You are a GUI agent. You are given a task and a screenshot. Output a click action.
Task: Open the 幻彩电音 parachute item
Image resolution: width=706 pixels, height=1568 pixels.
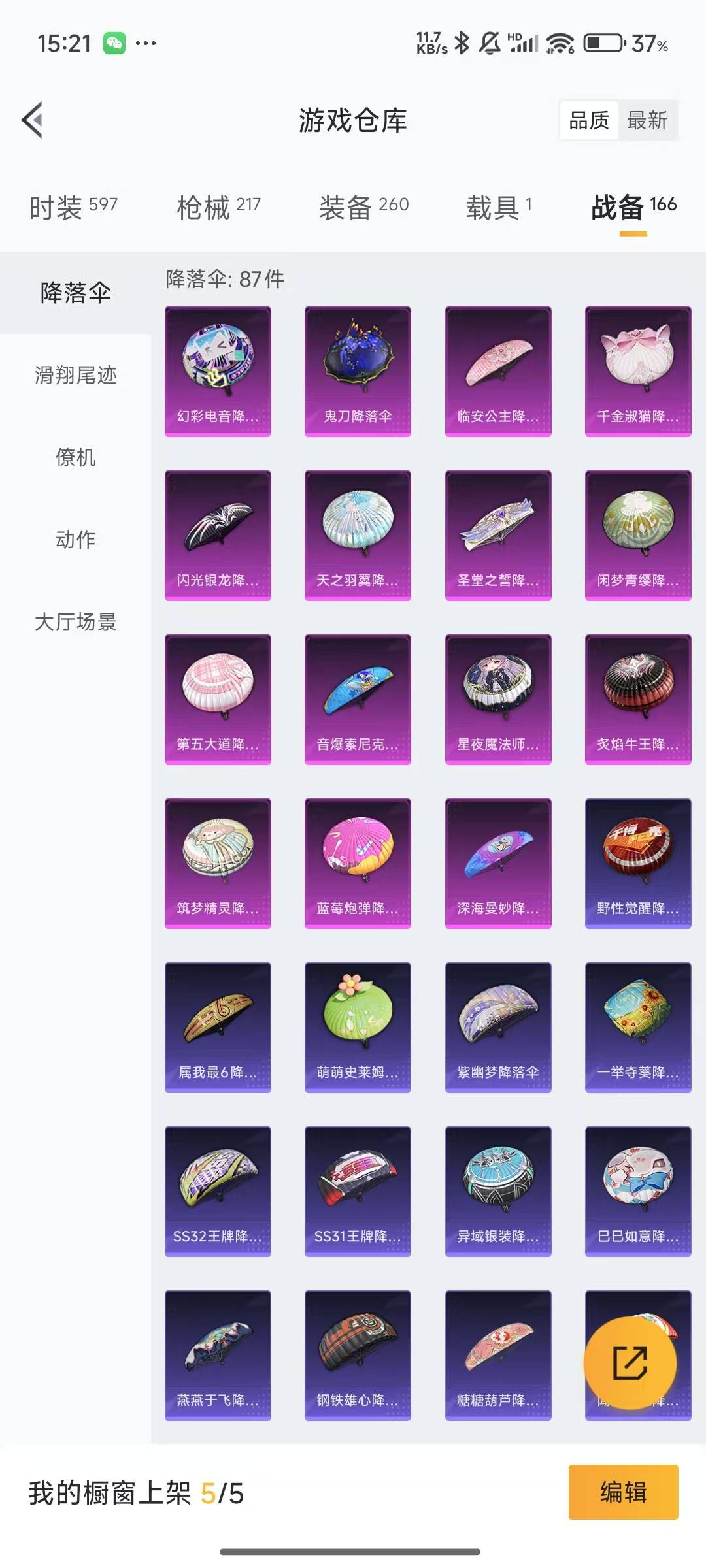[218, 371]
